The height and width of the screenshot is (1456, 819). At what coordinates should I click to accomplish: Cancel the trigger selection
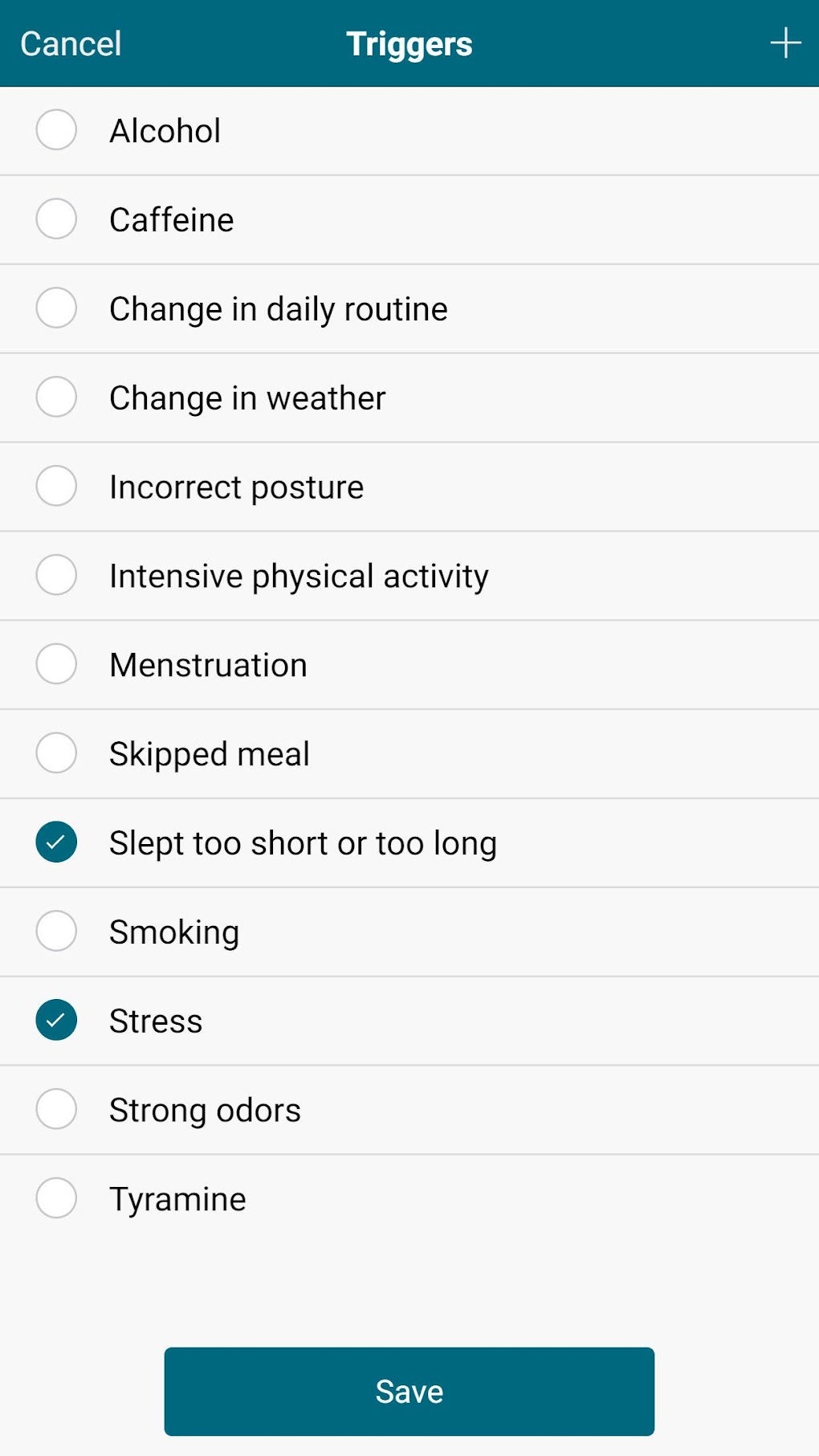pos(71,44)
